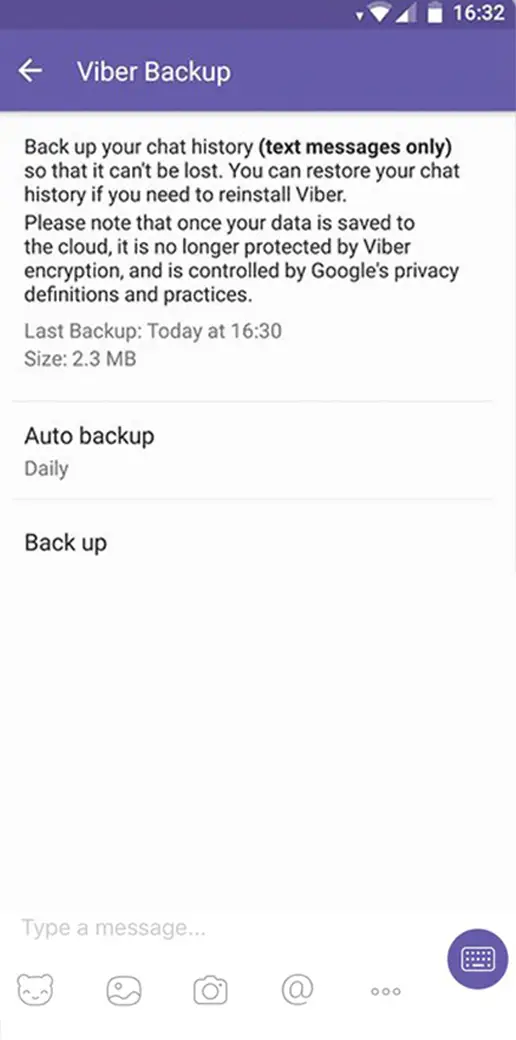Show the keyboard with the purple button
The image size is (516, 1040).
478,959
